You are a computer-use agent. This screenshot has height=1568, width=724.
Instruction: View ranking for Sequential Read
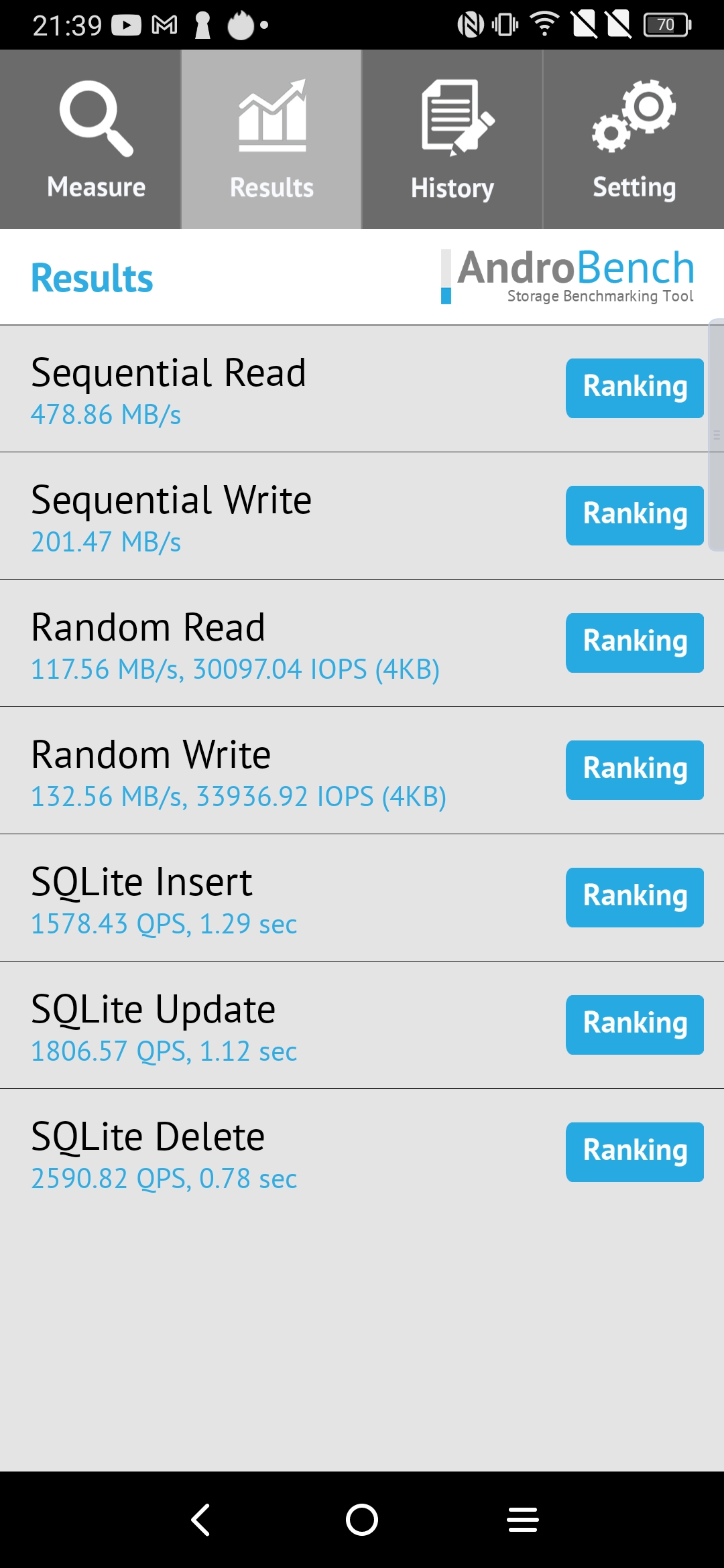click(x=634, y=388)
